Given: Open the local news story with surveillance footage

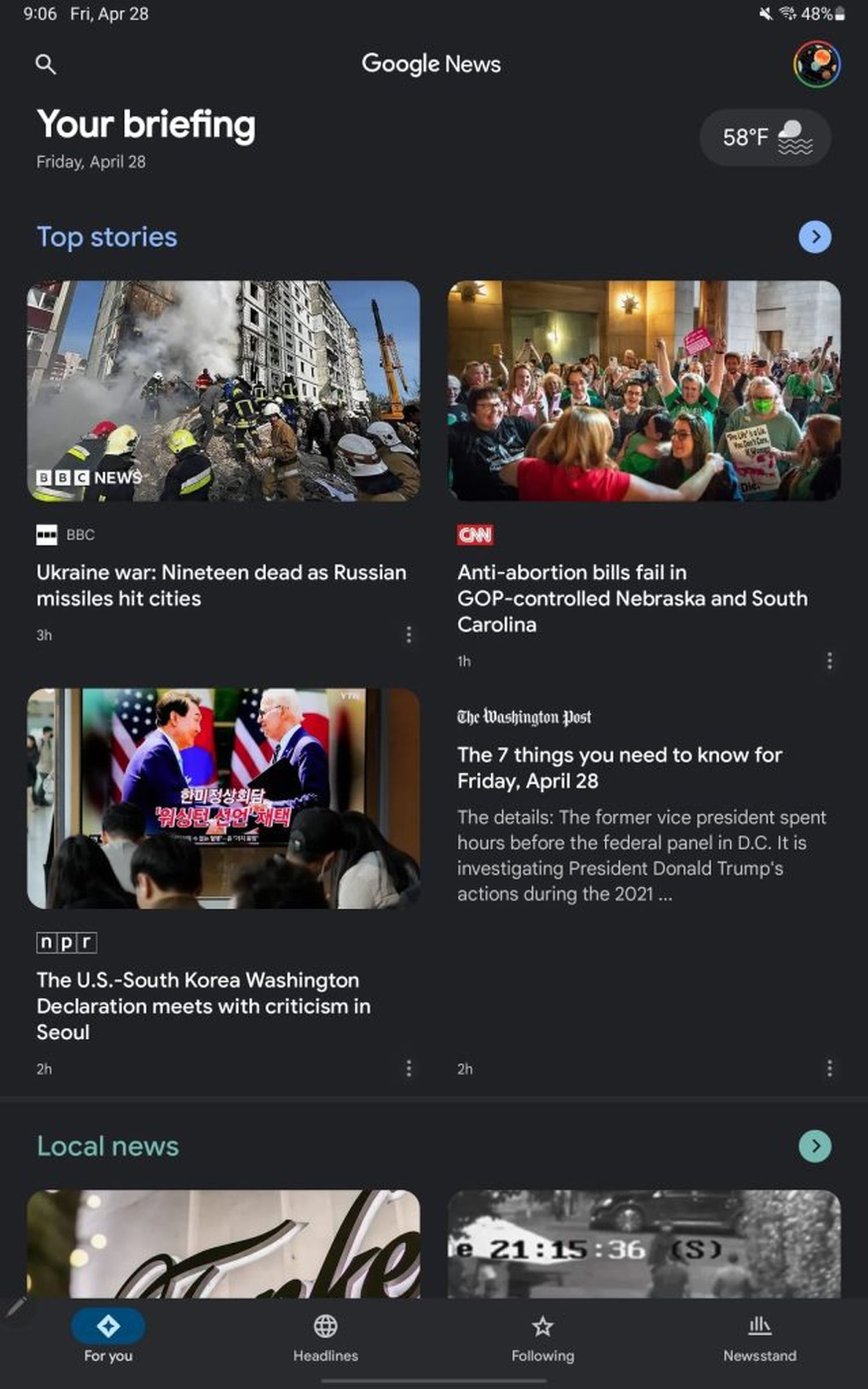Looking at the screenshot, I should click(643, 1244).
